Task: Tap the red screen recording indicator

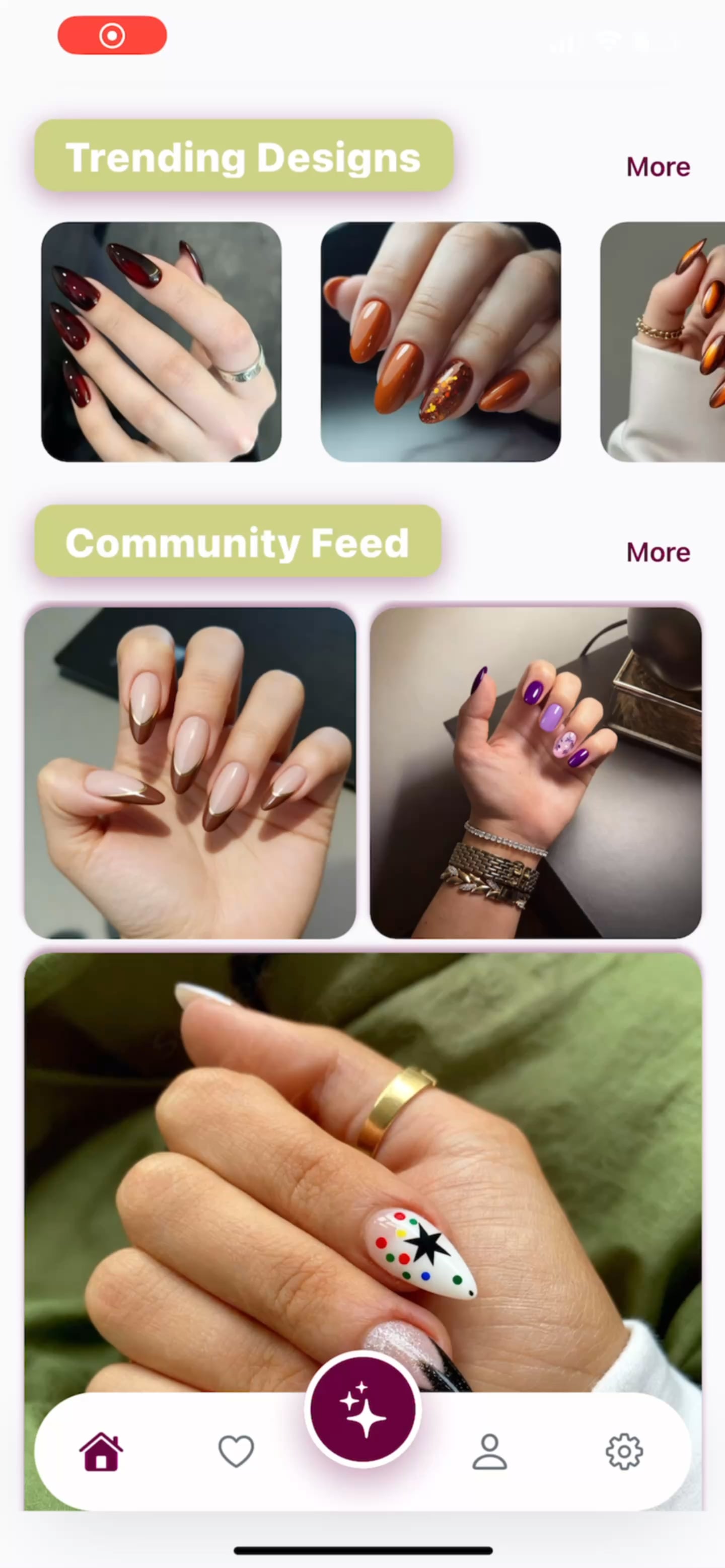Action: coord(112,35)
